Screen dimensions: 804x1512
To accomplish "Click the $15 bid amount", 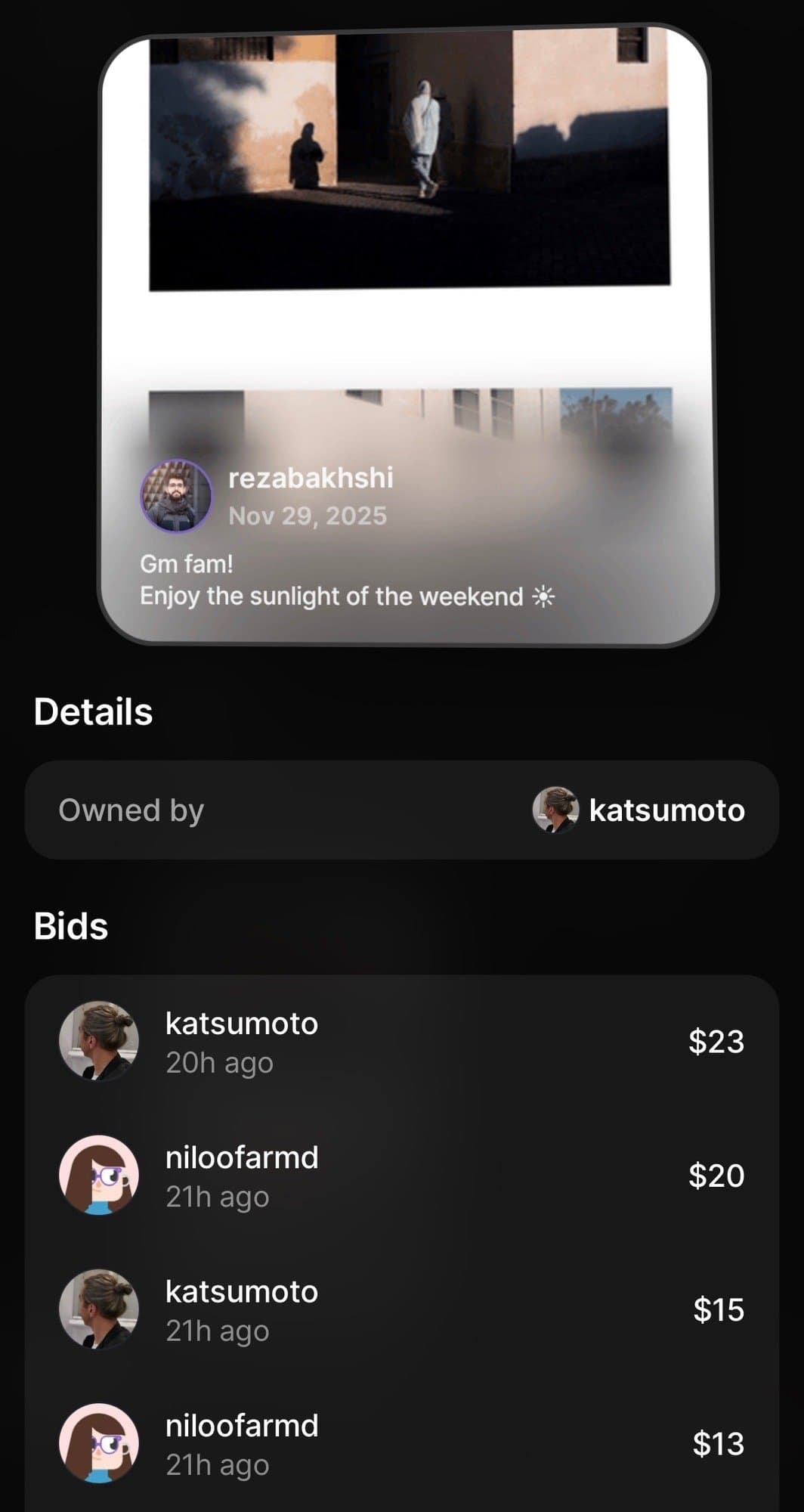I will [719, 1309].
